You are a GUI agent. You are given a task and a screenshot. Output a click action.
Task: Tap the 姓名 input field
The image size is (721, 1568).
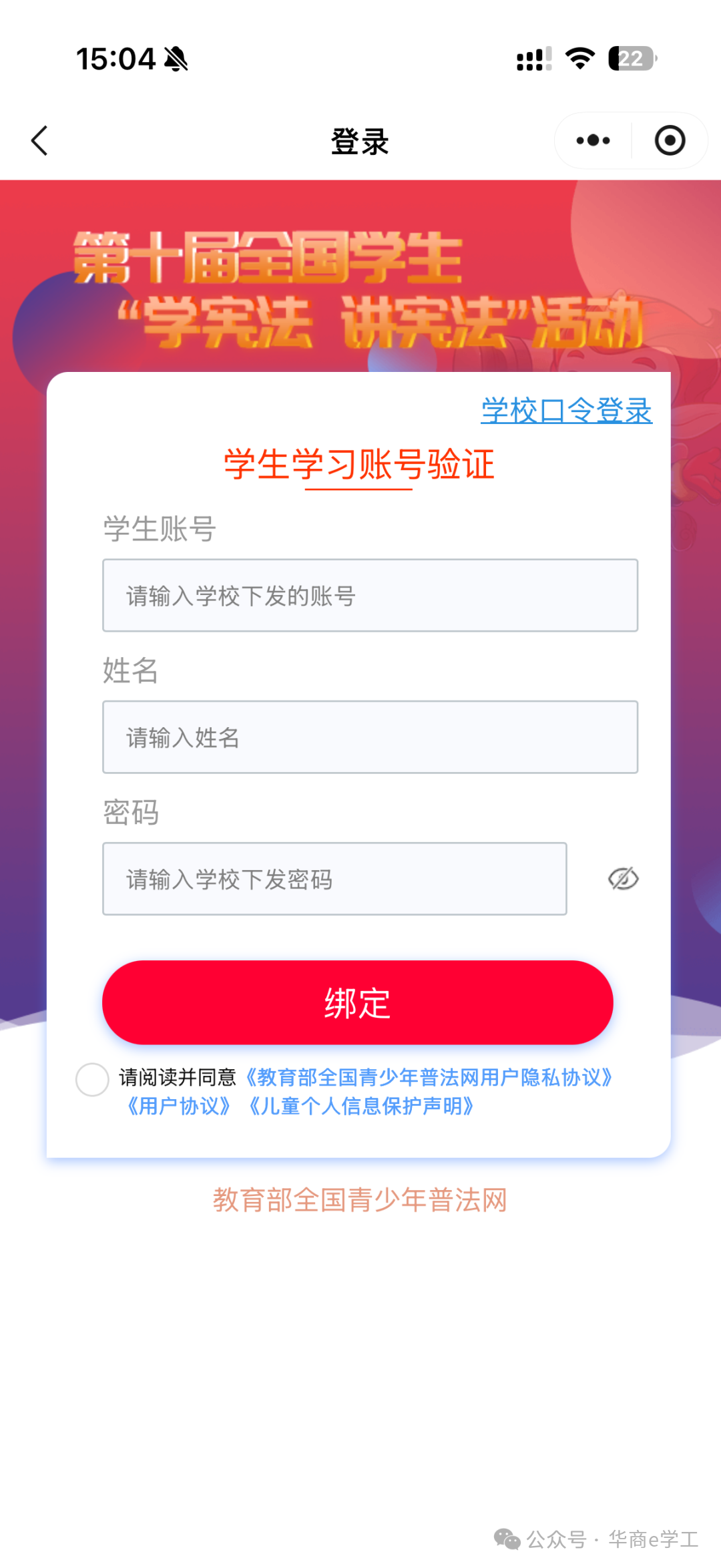click(370, 737)
